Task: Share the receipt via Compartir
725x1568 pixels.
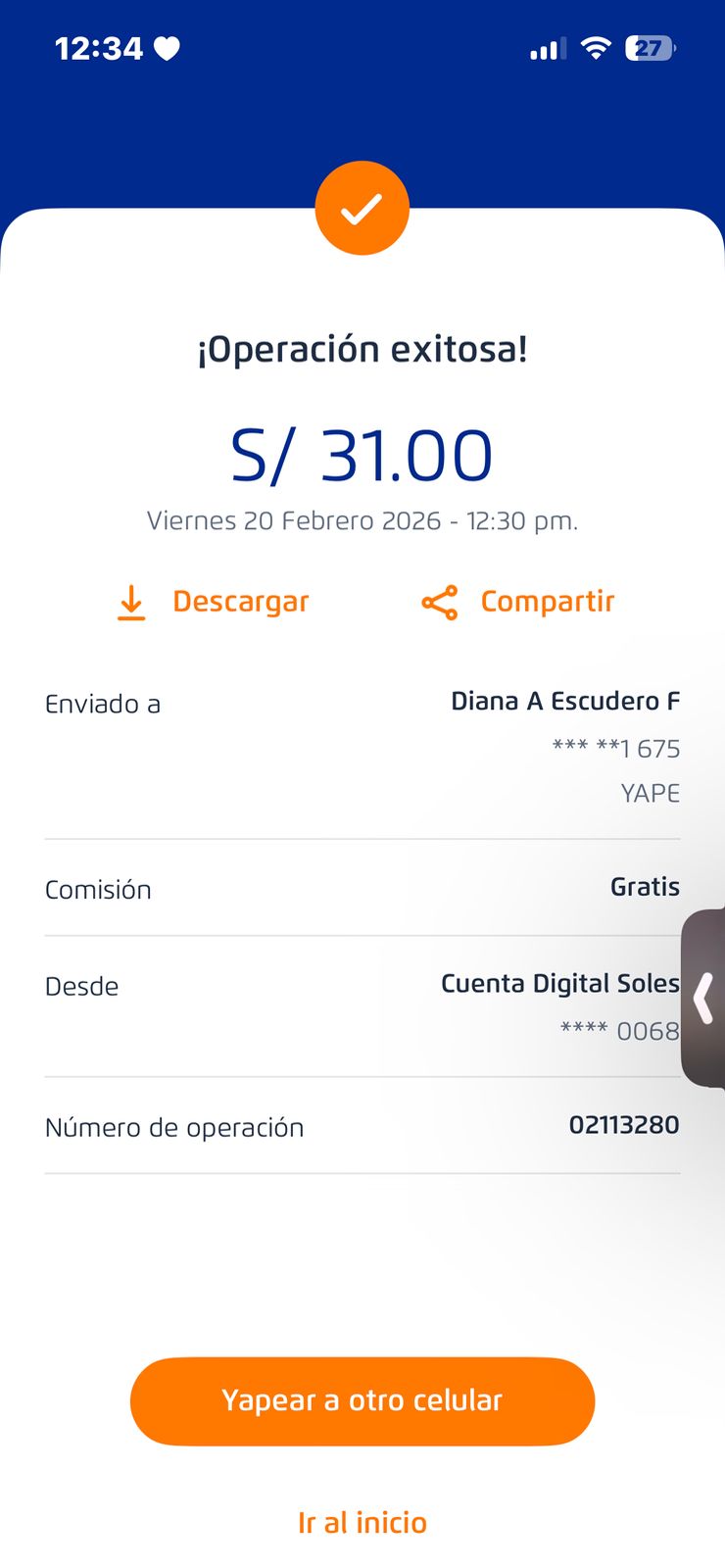Action: click(518, 602)
